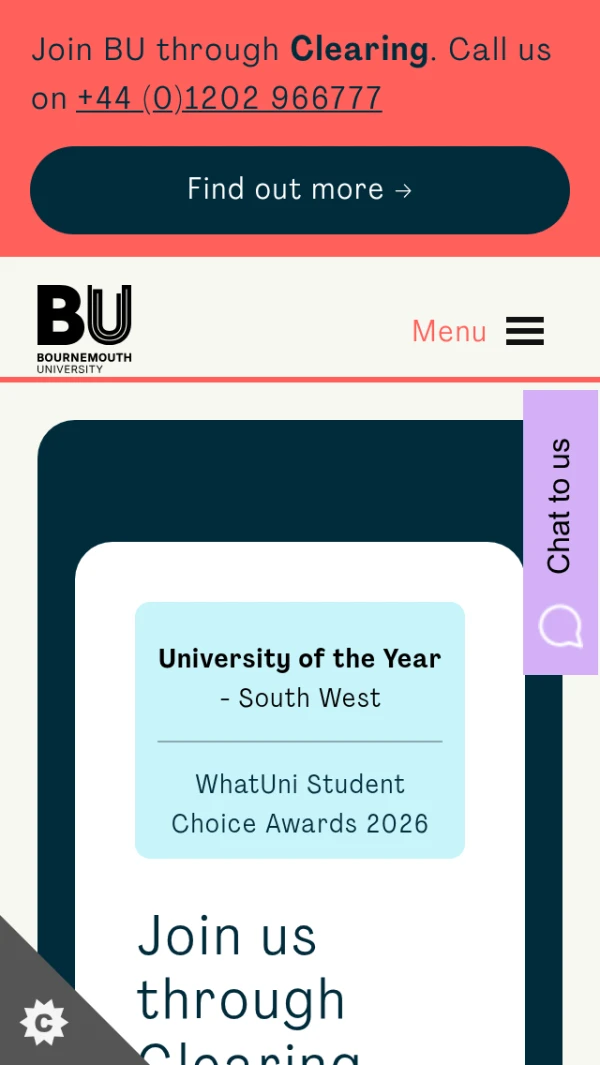Tap the Find out more button
The height and width of the screenshot is (1065, 600).
point(300,189)
